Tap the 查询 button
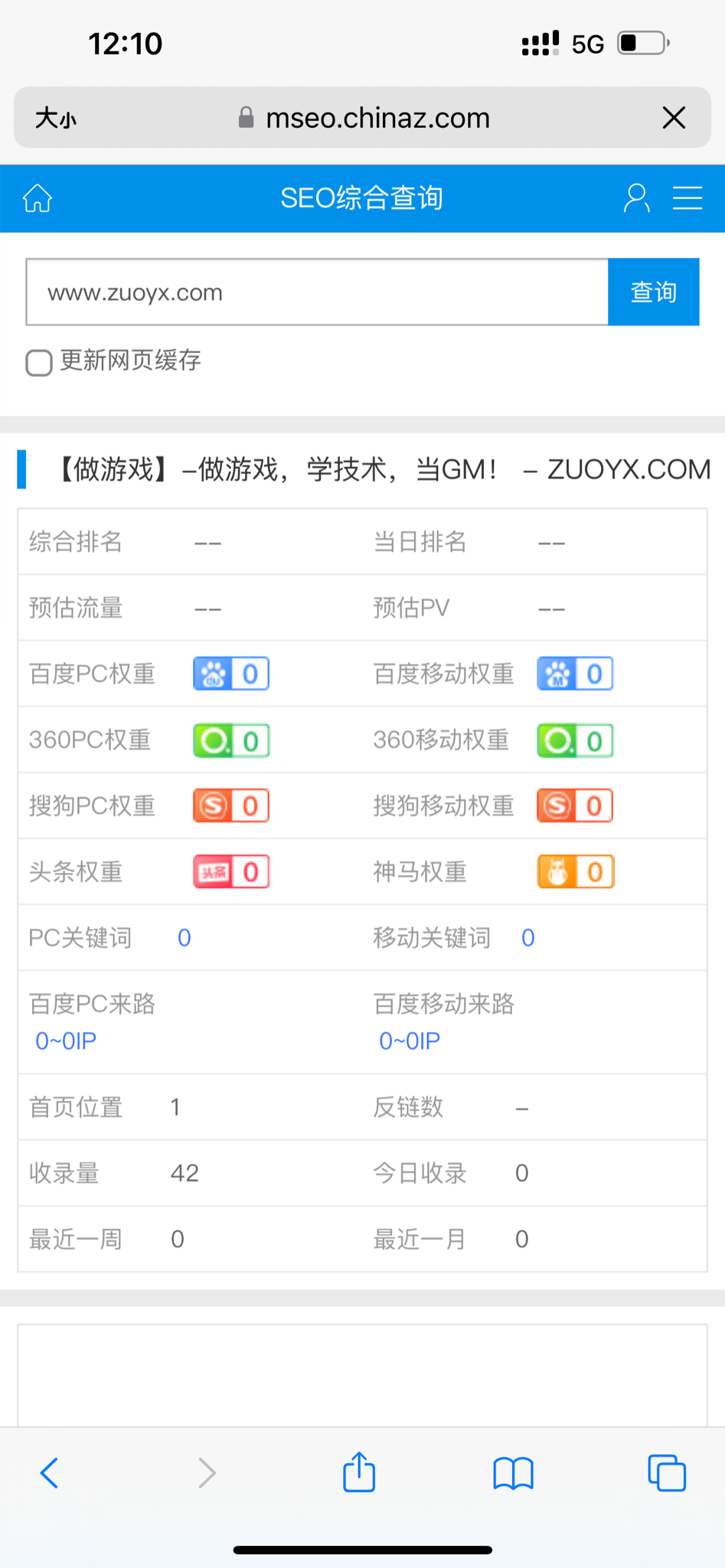 (653, 292)
